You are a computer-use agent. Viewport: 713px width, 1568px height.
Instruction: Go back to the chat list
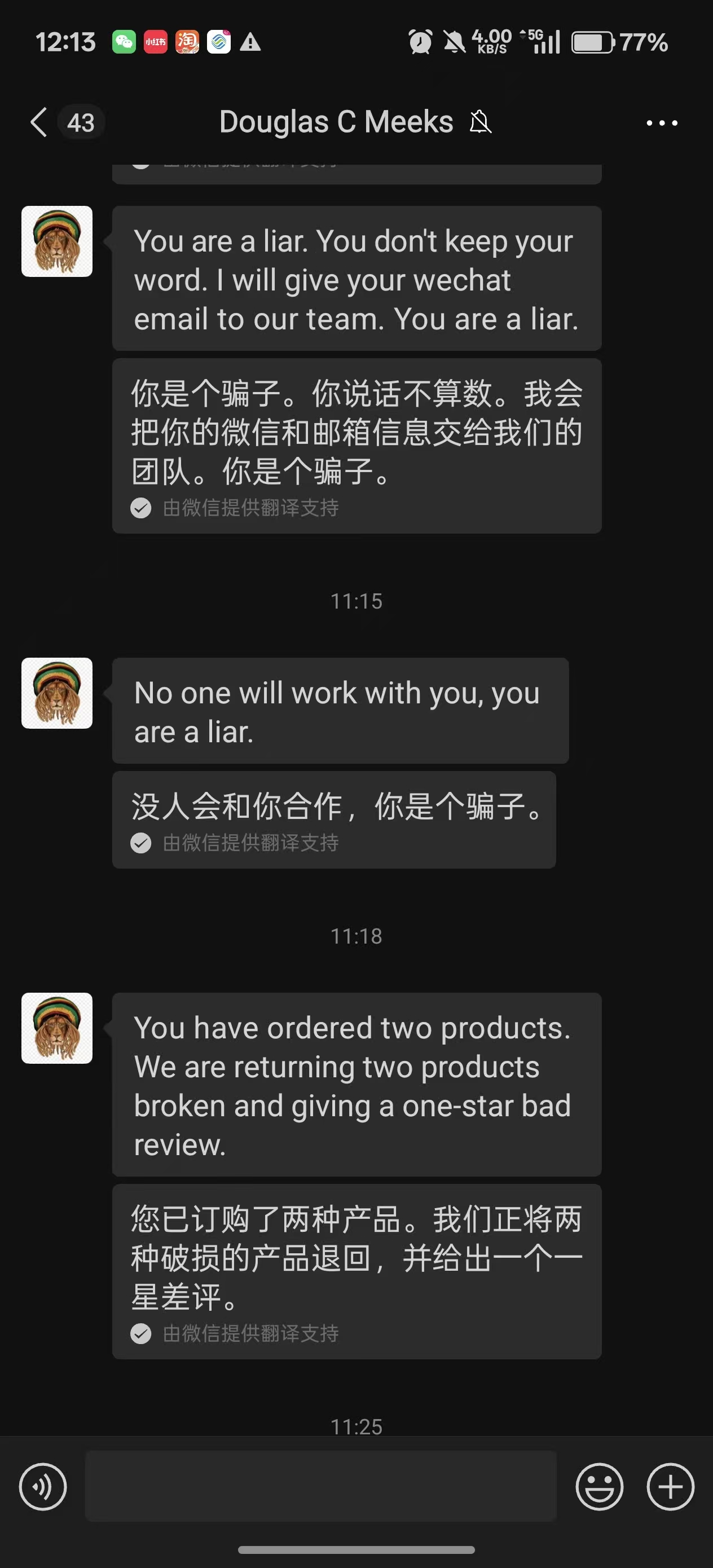[39, 122]
